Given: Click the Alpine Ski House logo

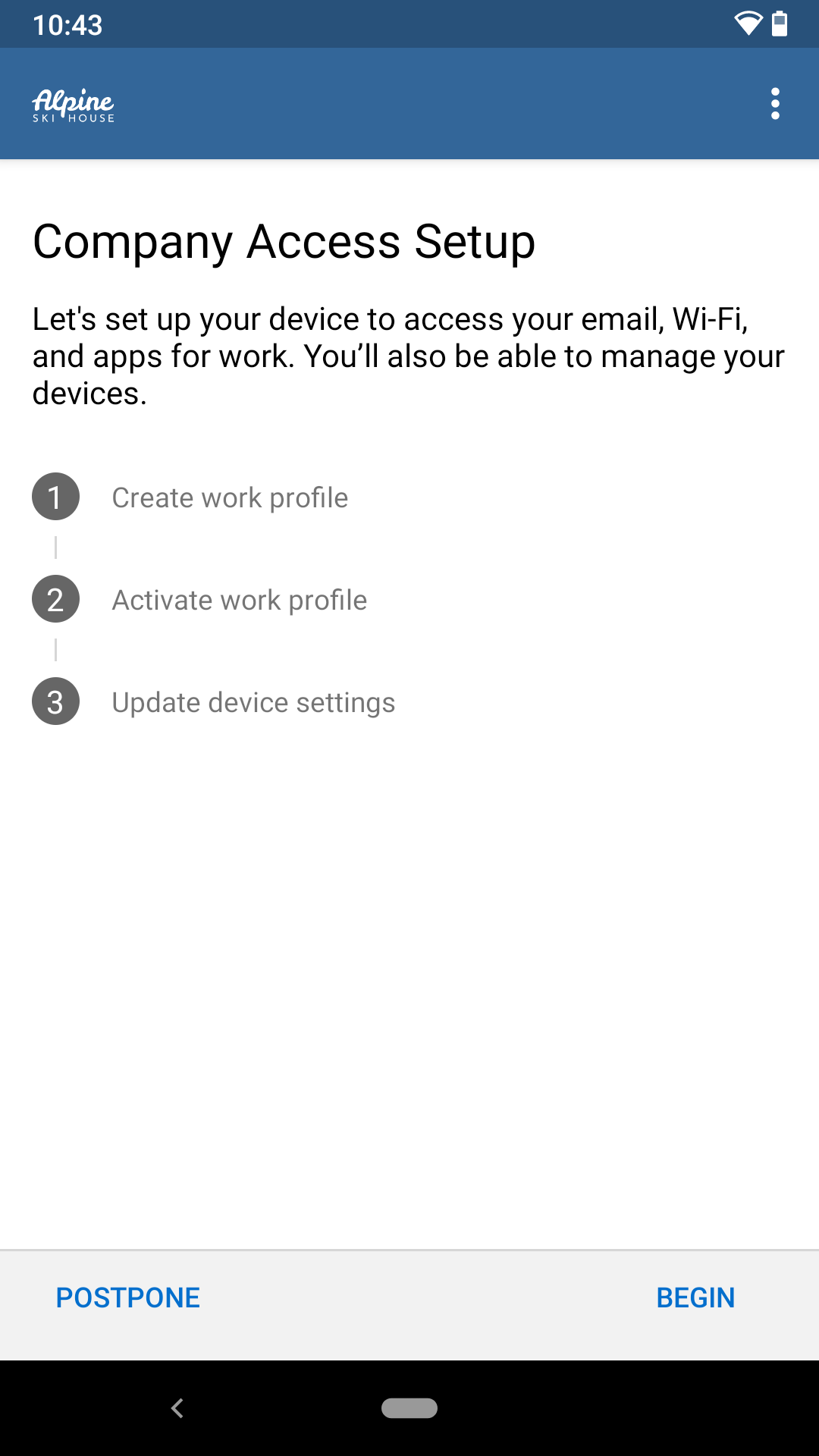Looking at the screenshot, I should tap(73, 104).
